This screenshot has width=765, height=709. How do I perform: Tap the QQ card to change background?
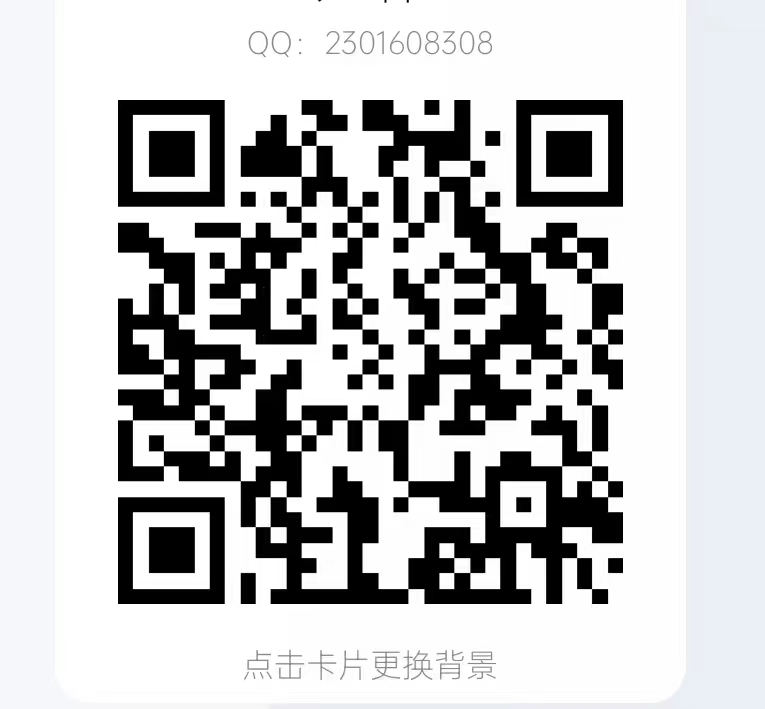tap(370, 664)
